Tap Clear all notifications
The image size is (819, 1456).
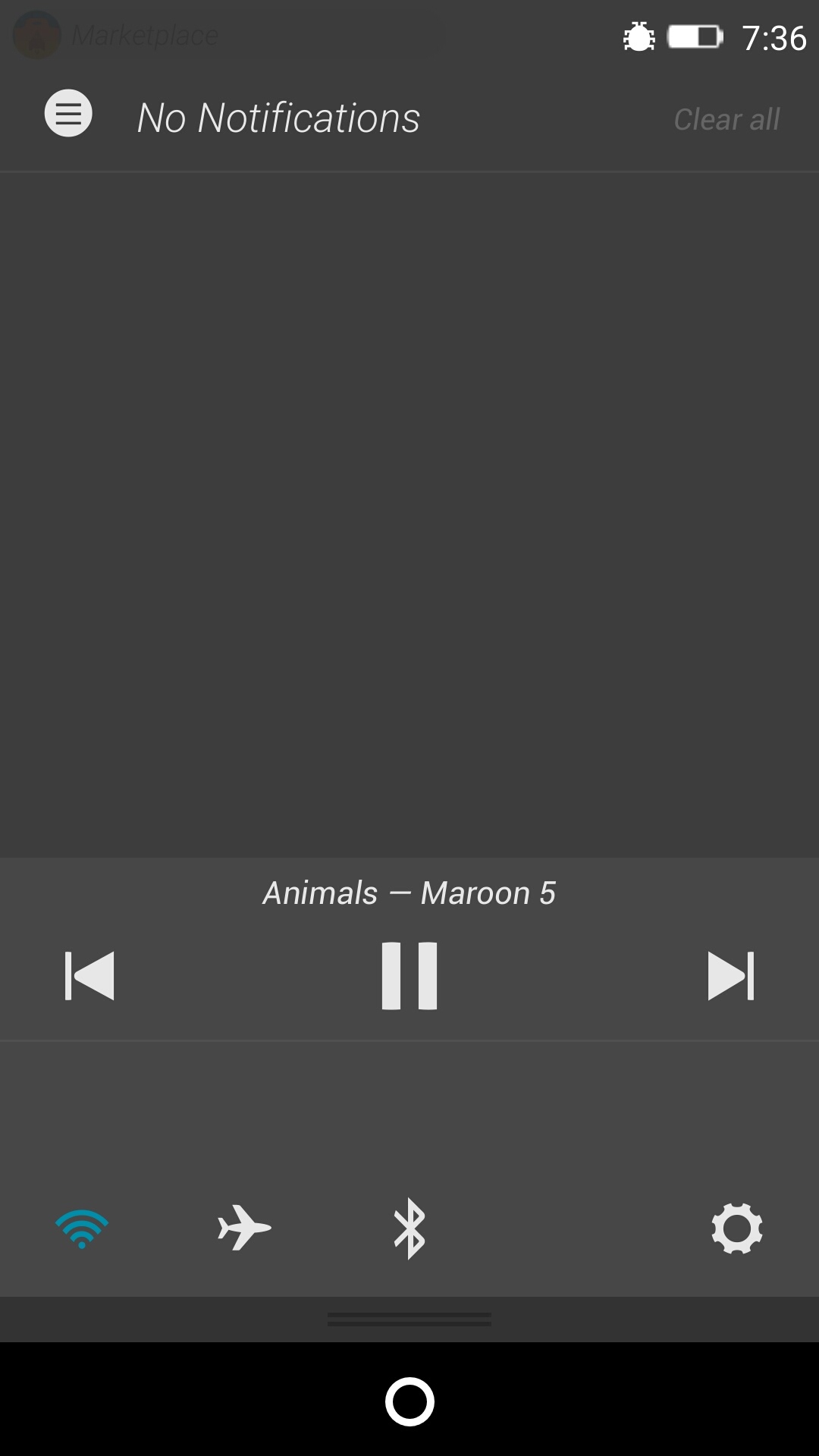click(726, 119)
